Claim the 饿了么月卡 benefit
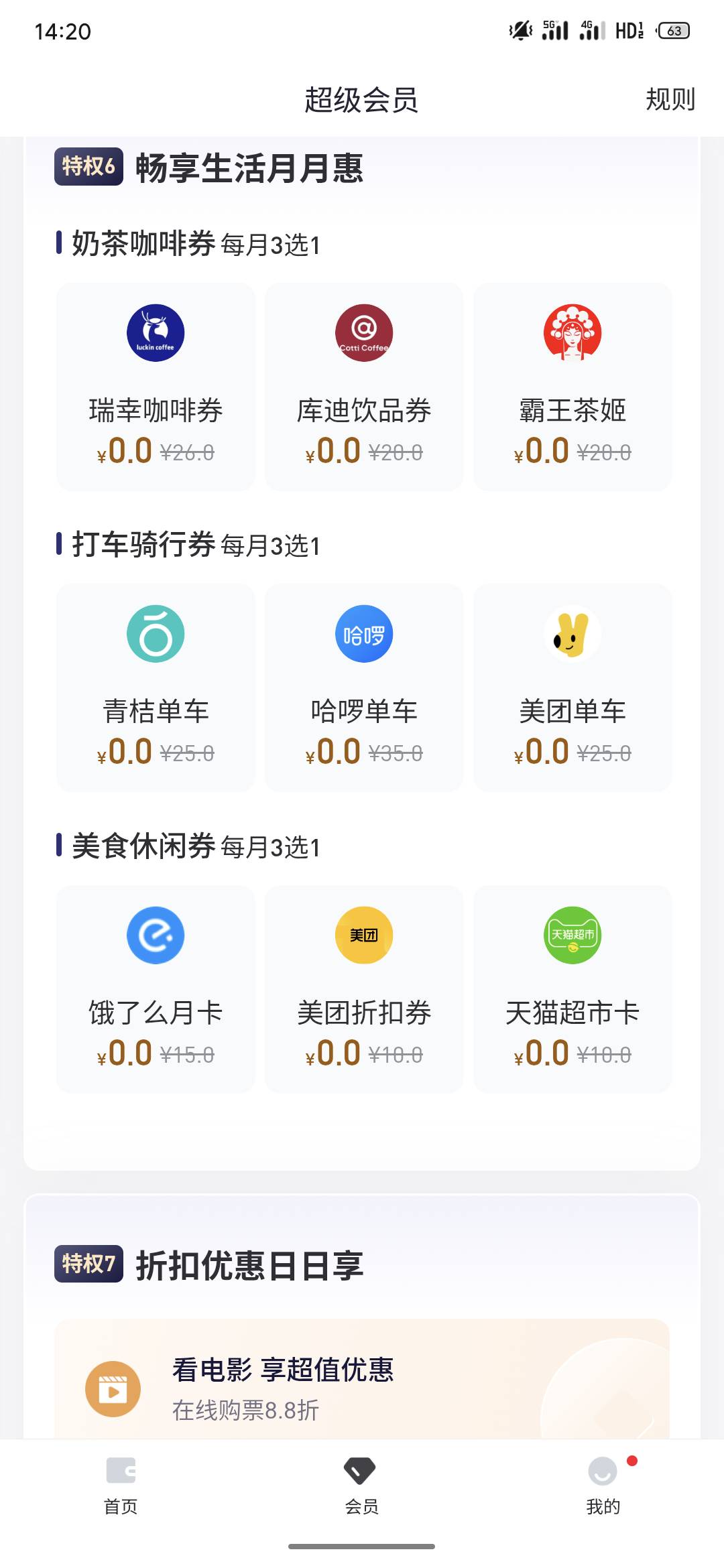Viewport: 724px width, 1568px height. tap(156, 989)
